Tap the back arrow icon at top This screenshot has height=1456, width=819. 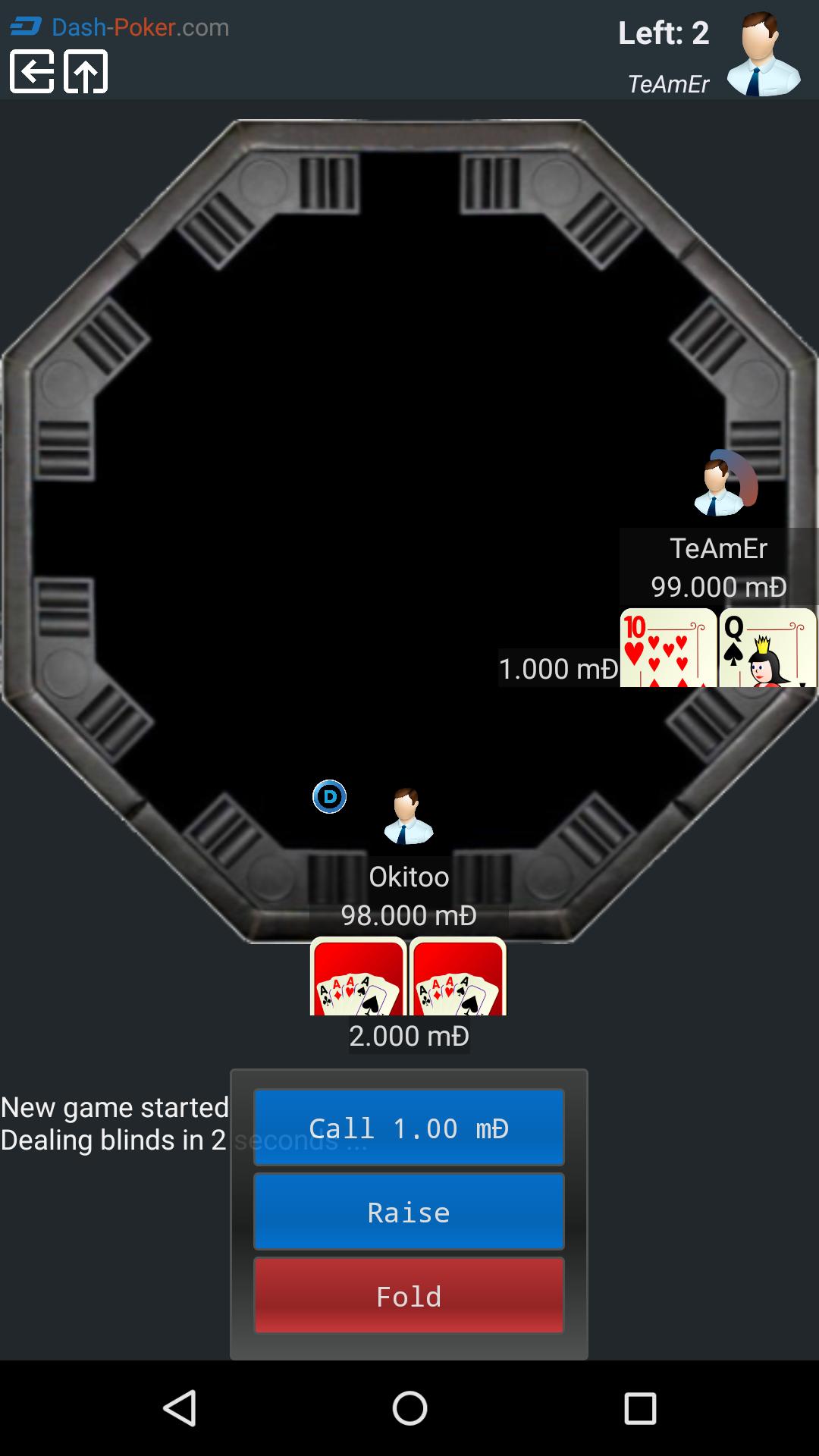[x=32, y=72]
